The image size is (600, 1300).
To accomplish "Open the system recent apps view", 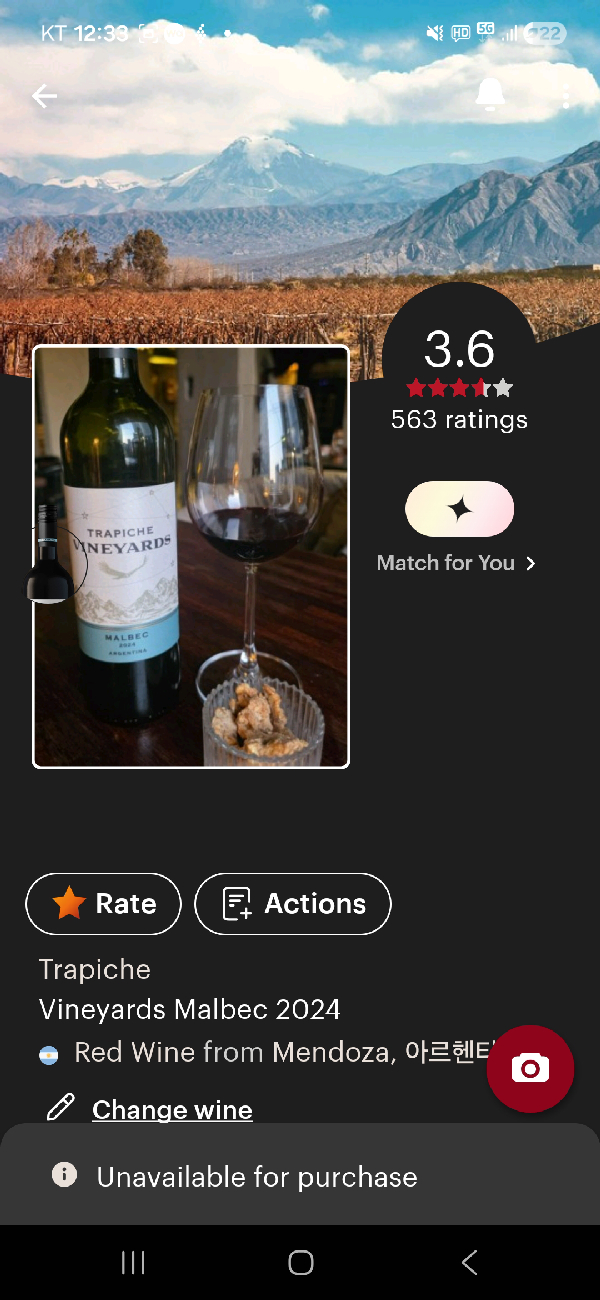I will [x=133, y=1263].
